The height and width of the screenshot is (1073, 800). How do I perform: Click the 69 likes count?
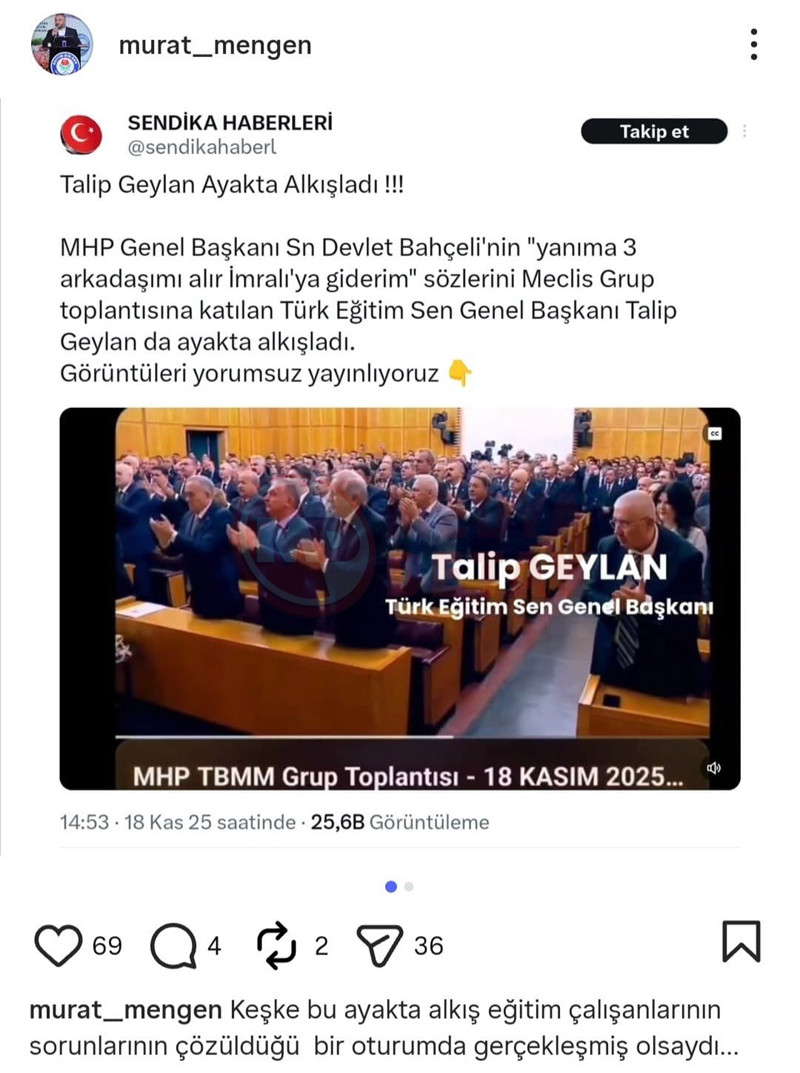pyautogui.click(x=107, y=943)
